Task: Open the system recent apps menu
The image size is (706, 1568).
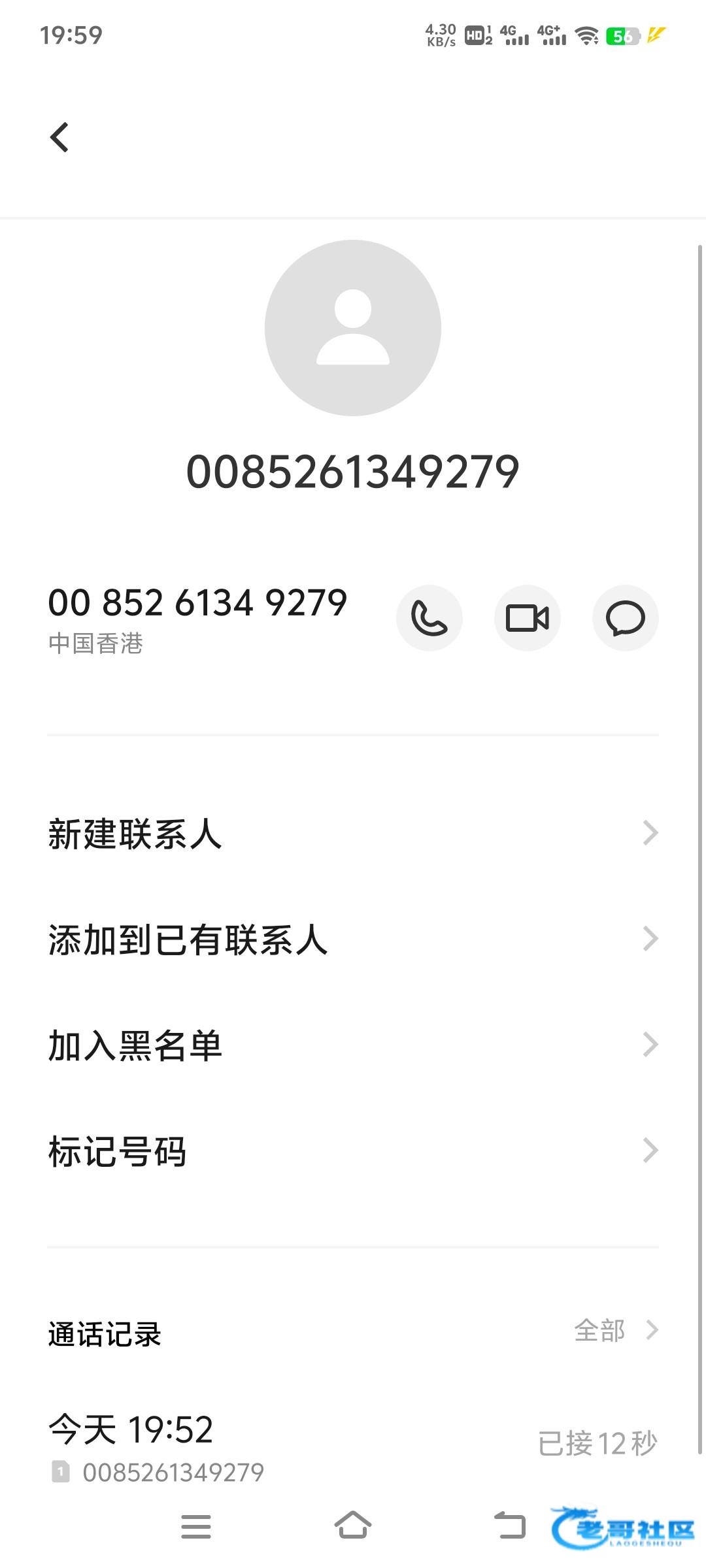Action: (195, 1526)
